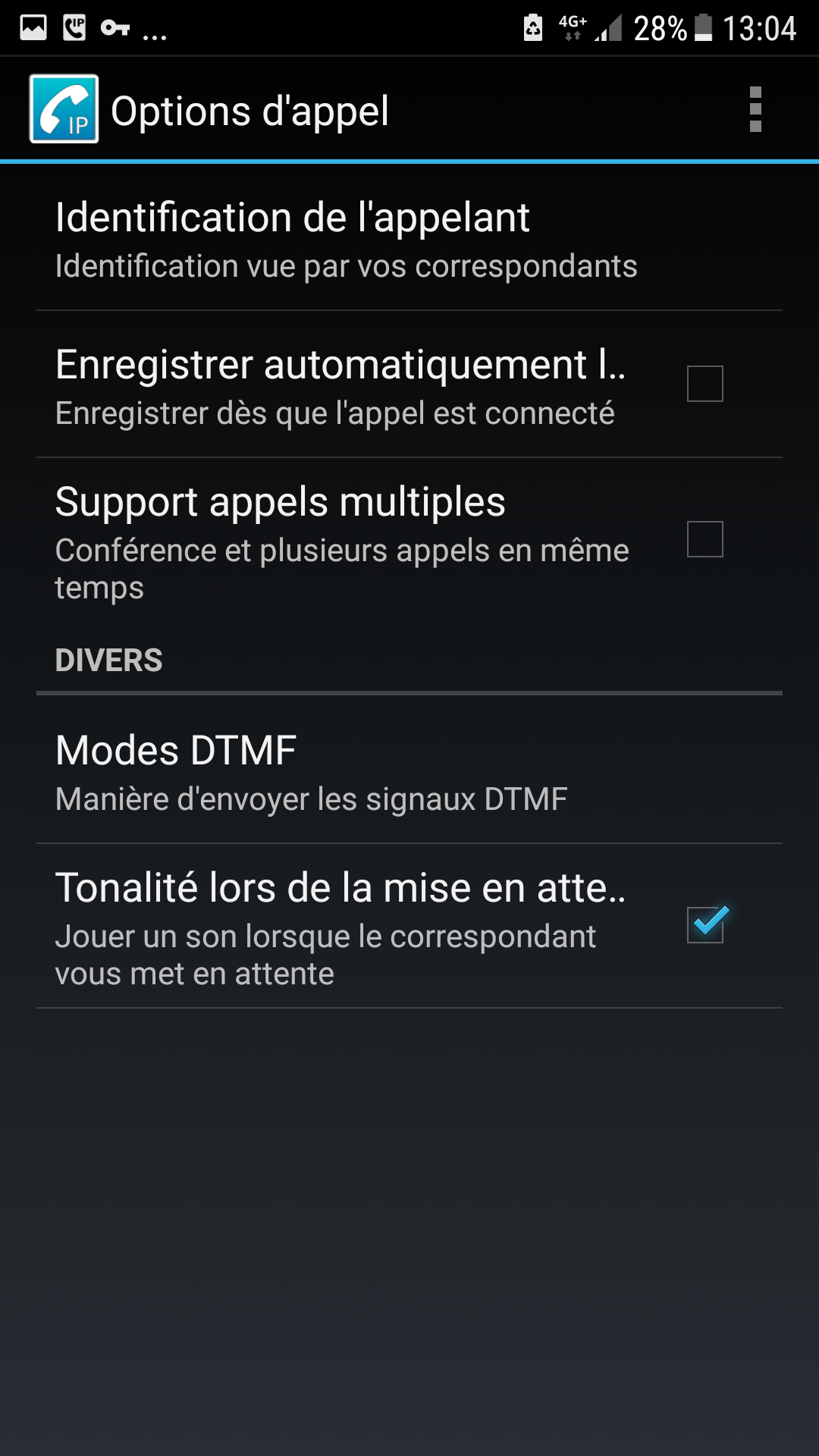Enable Support appels multiples checkbox

[704, 539]
